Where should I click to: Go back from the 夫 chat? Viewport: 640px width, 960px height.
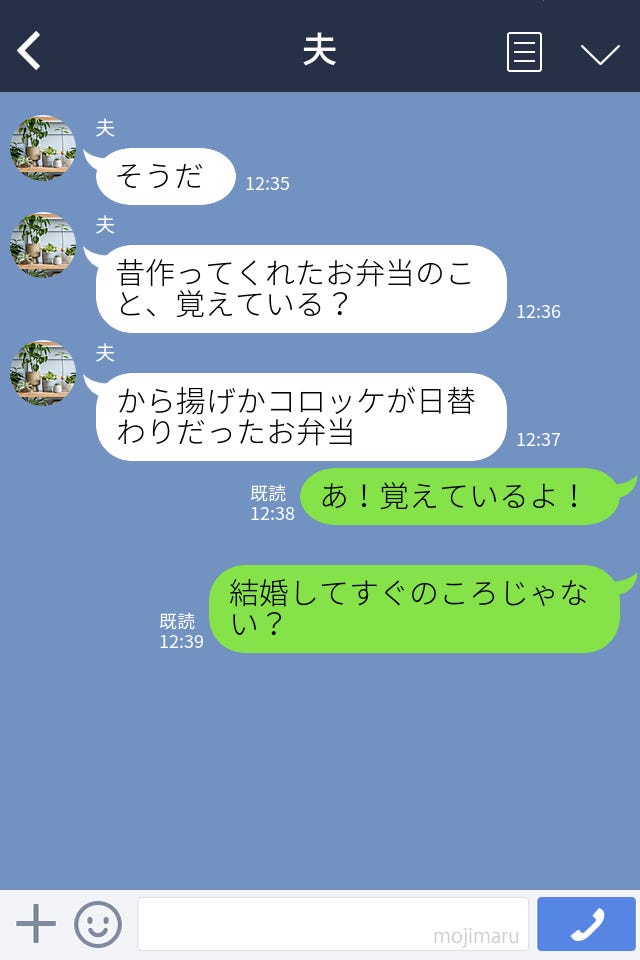point(30,51)
